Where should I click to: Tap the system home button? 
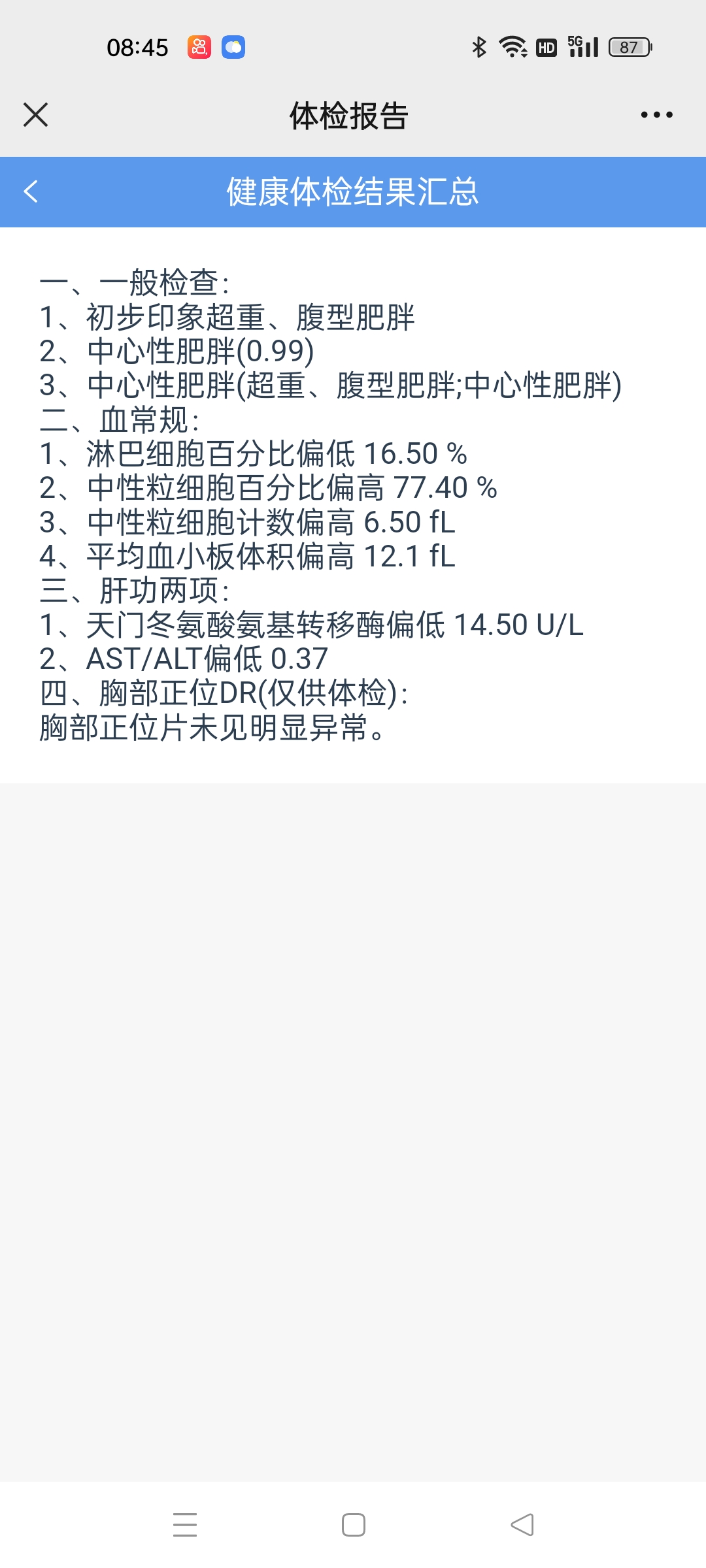(x=354, y=1524)
